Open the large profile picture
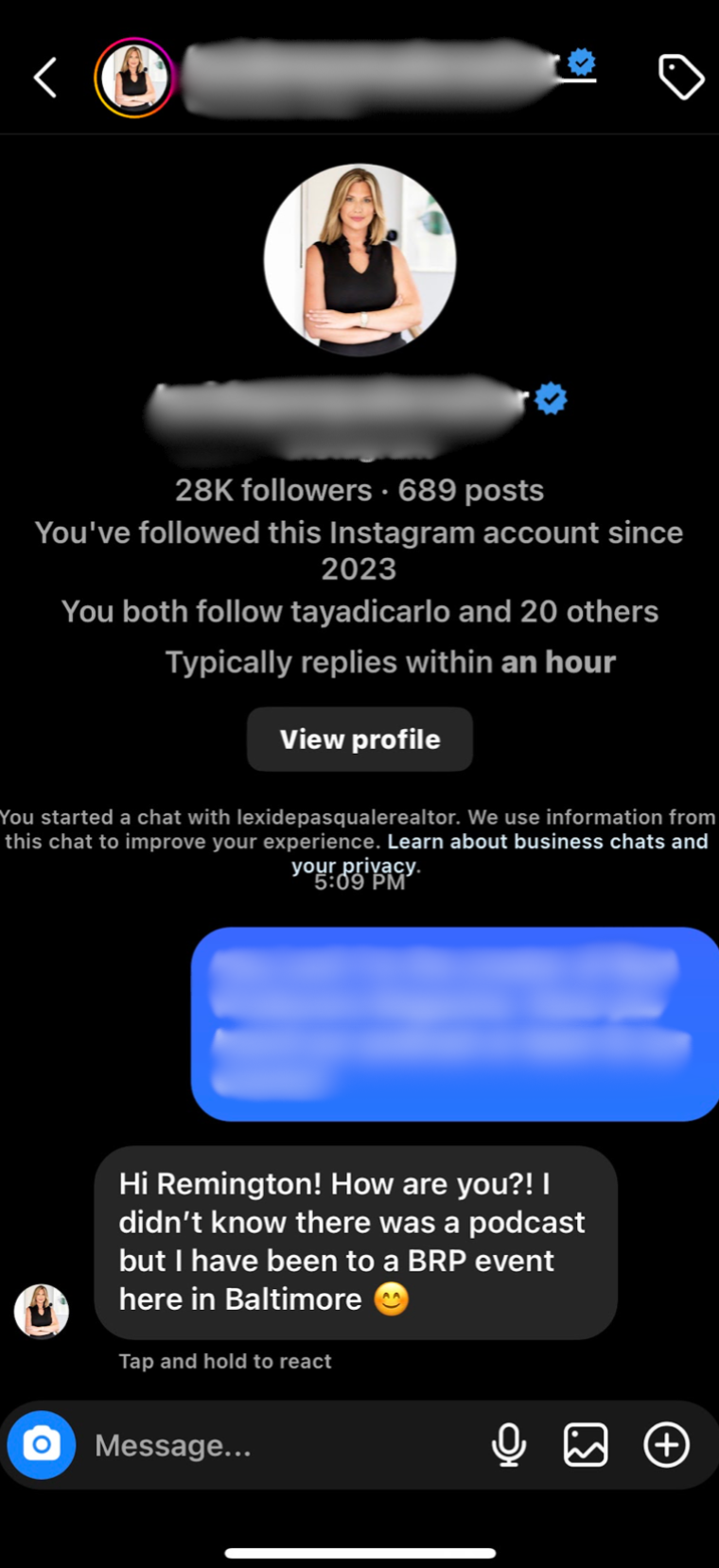Screen dimensions: 719x1568 coord(359,260)
